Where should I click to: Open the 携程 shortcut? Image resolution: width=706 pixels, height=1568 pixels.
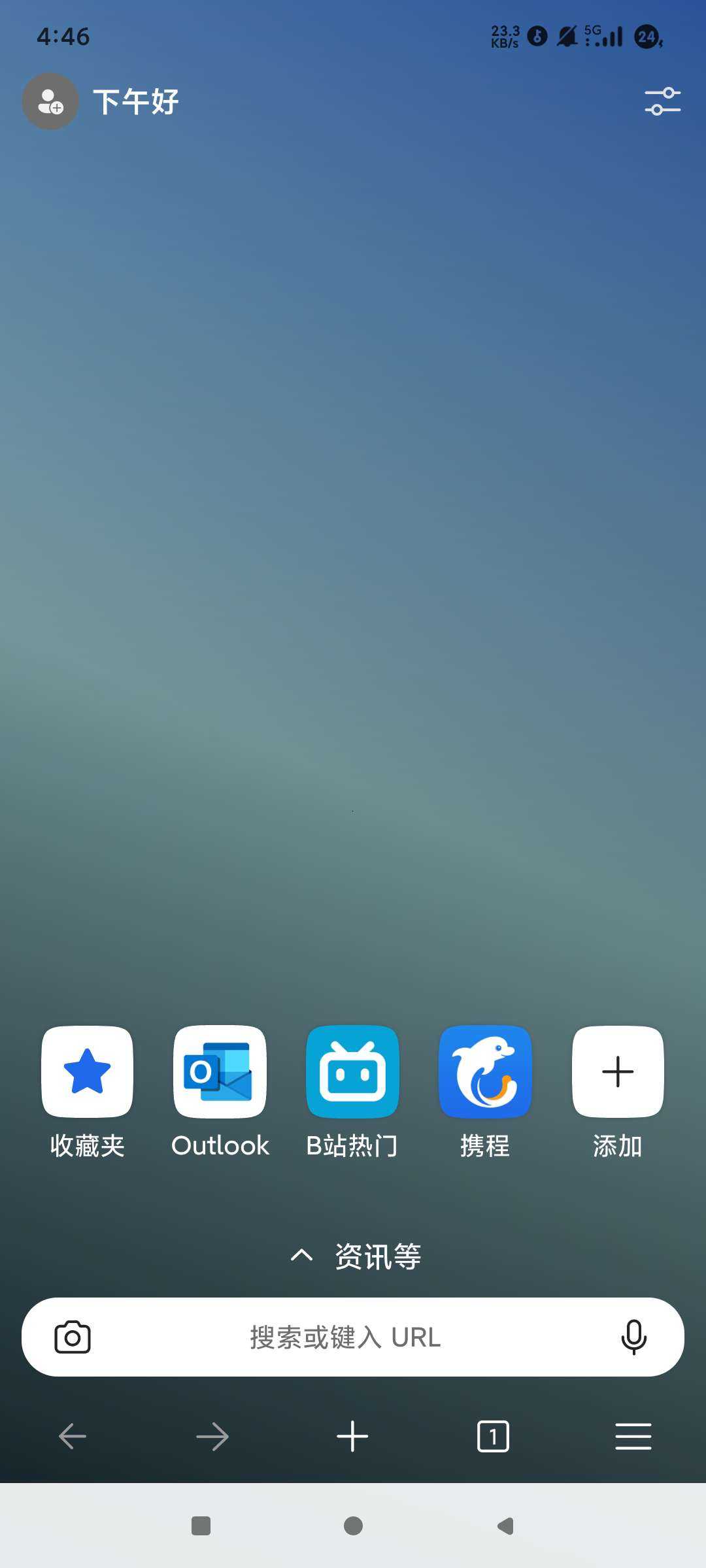tap(485, 1071)
